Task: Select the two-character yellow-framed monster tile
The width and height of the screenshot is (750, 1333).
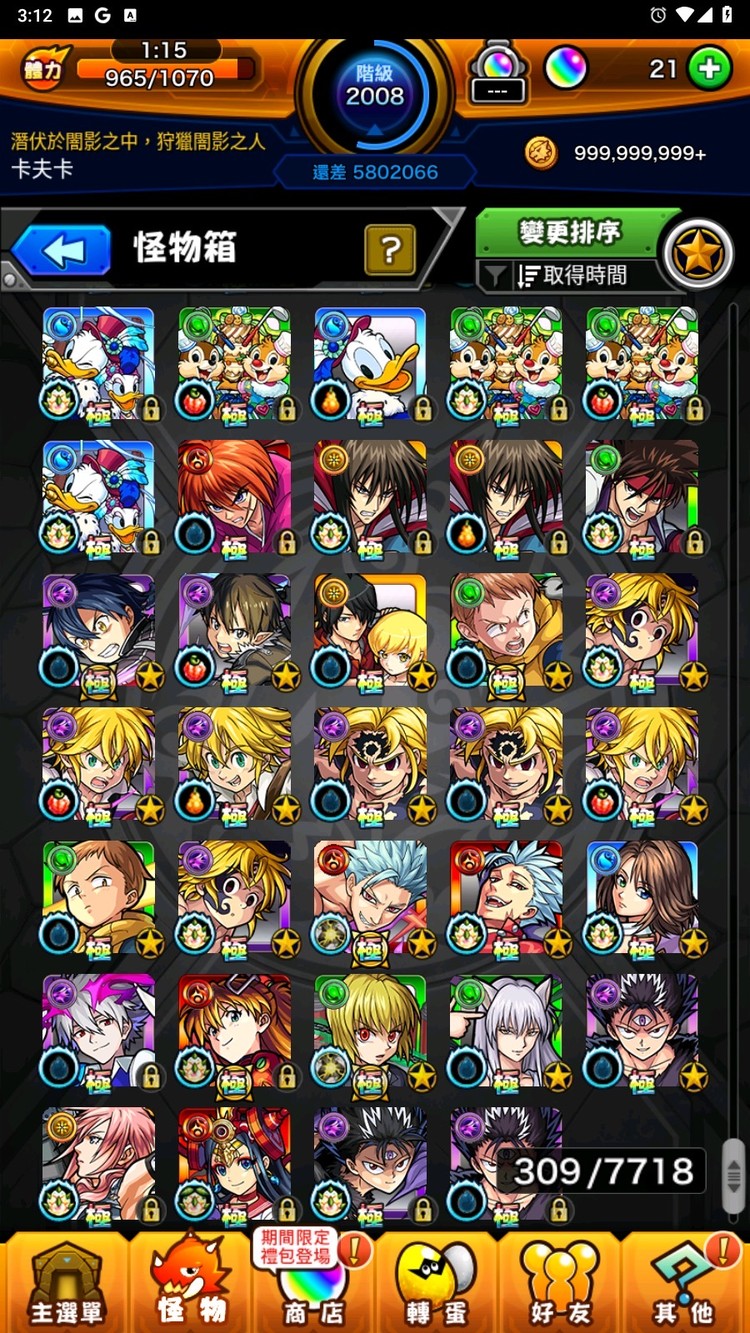Action: coord(370,631)
